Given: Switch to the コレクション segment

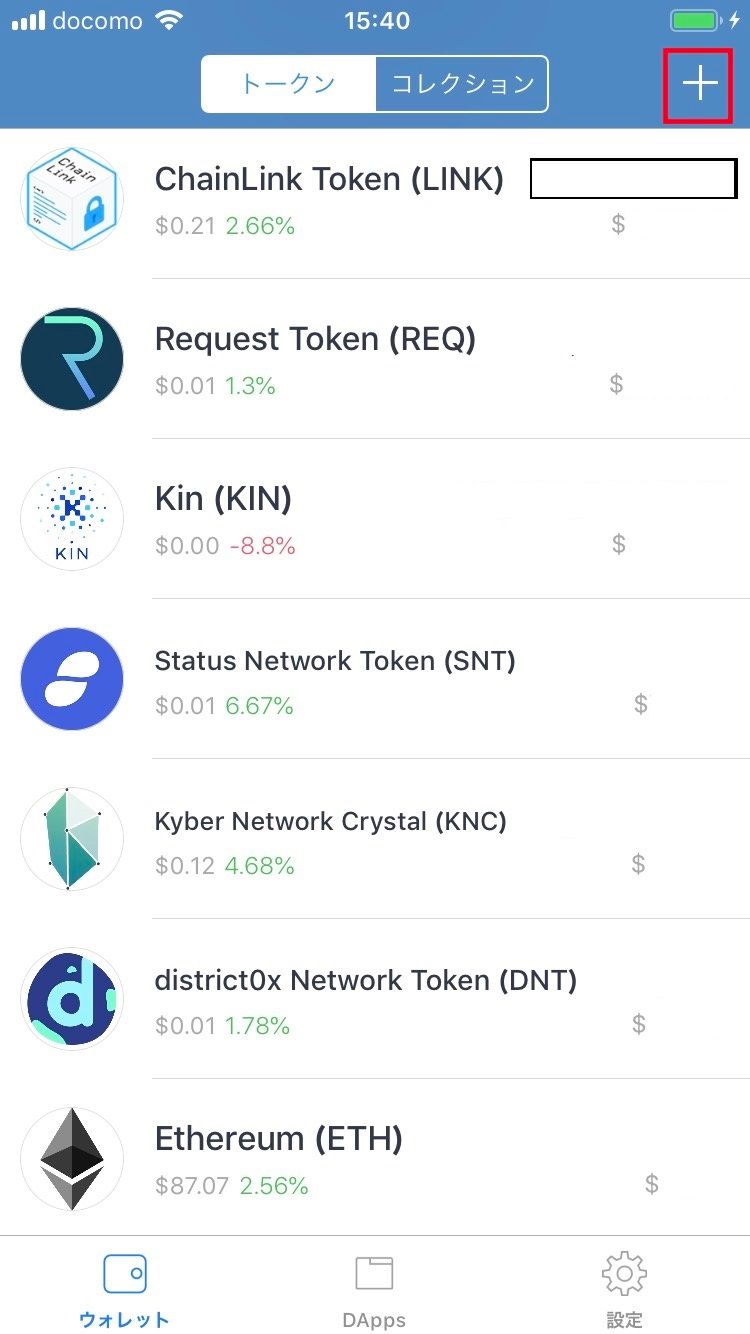Looking at the screenshot, I should pyautogui.click(x=462, y=84).
